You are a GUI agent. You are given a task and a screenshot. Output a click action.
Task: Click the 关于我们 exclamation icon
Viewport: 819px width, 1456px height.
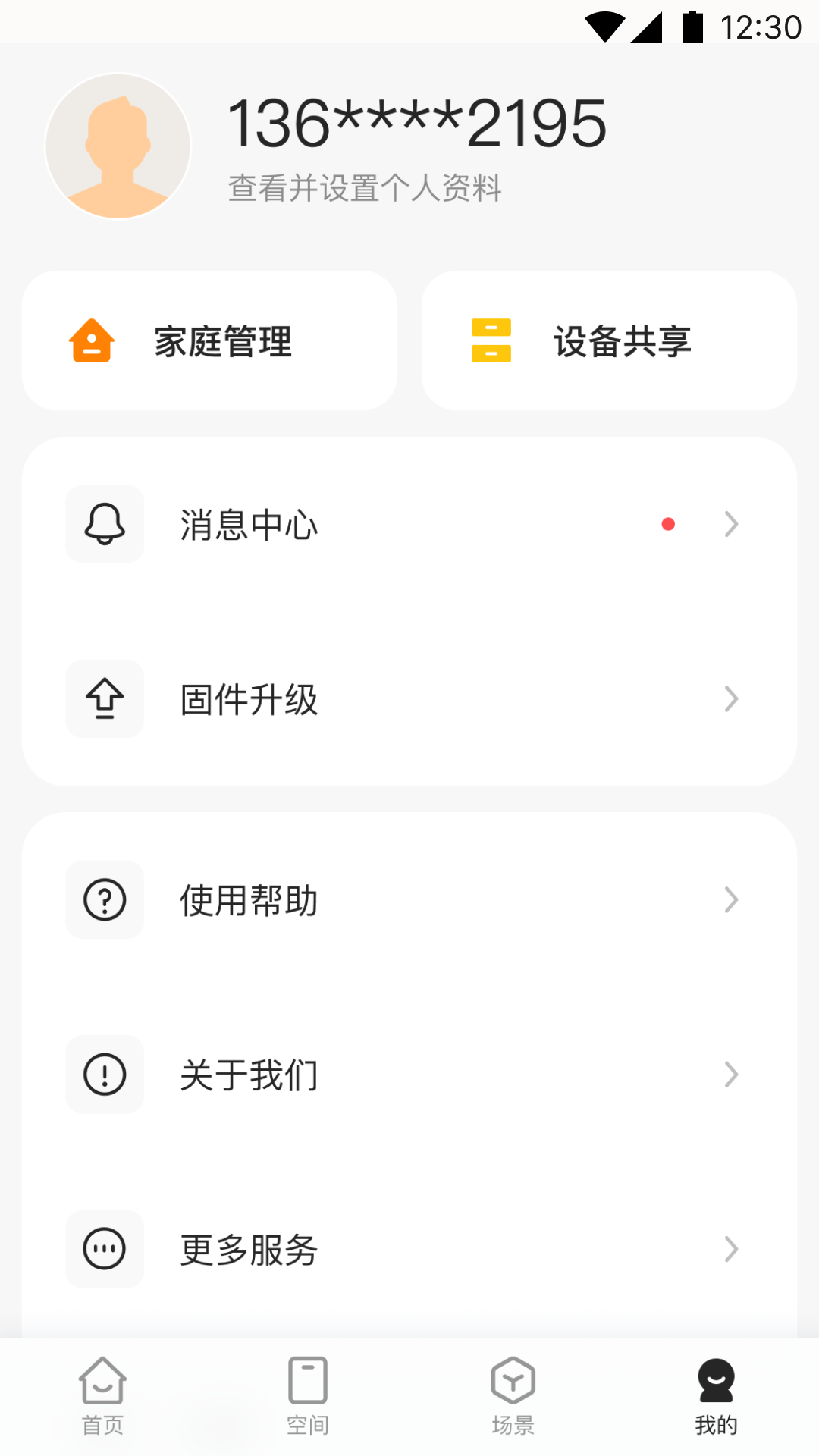point(105,1075)
